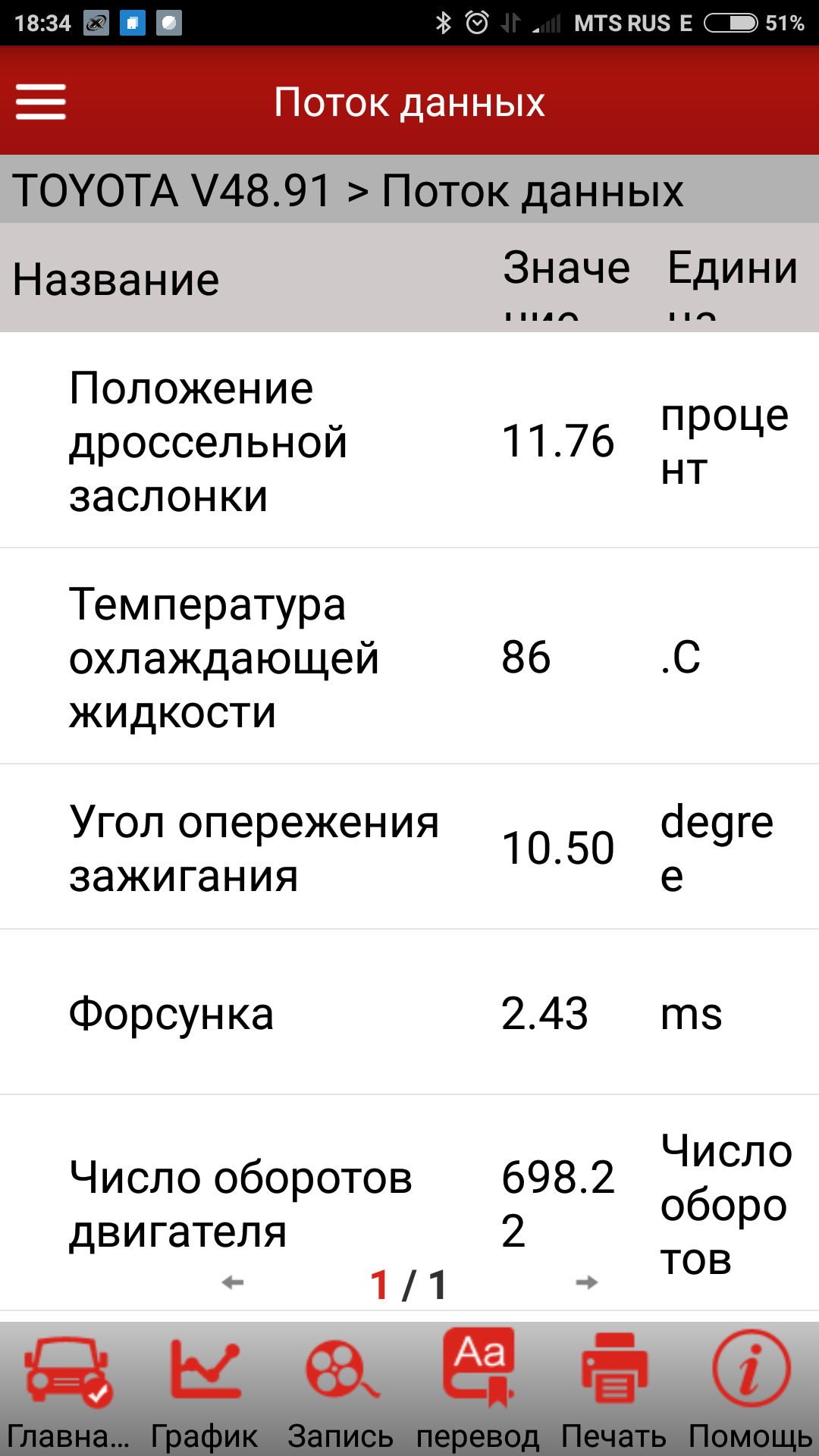Go to the next page arrow
The image size is (819, 1456).
click(586, 1282)
